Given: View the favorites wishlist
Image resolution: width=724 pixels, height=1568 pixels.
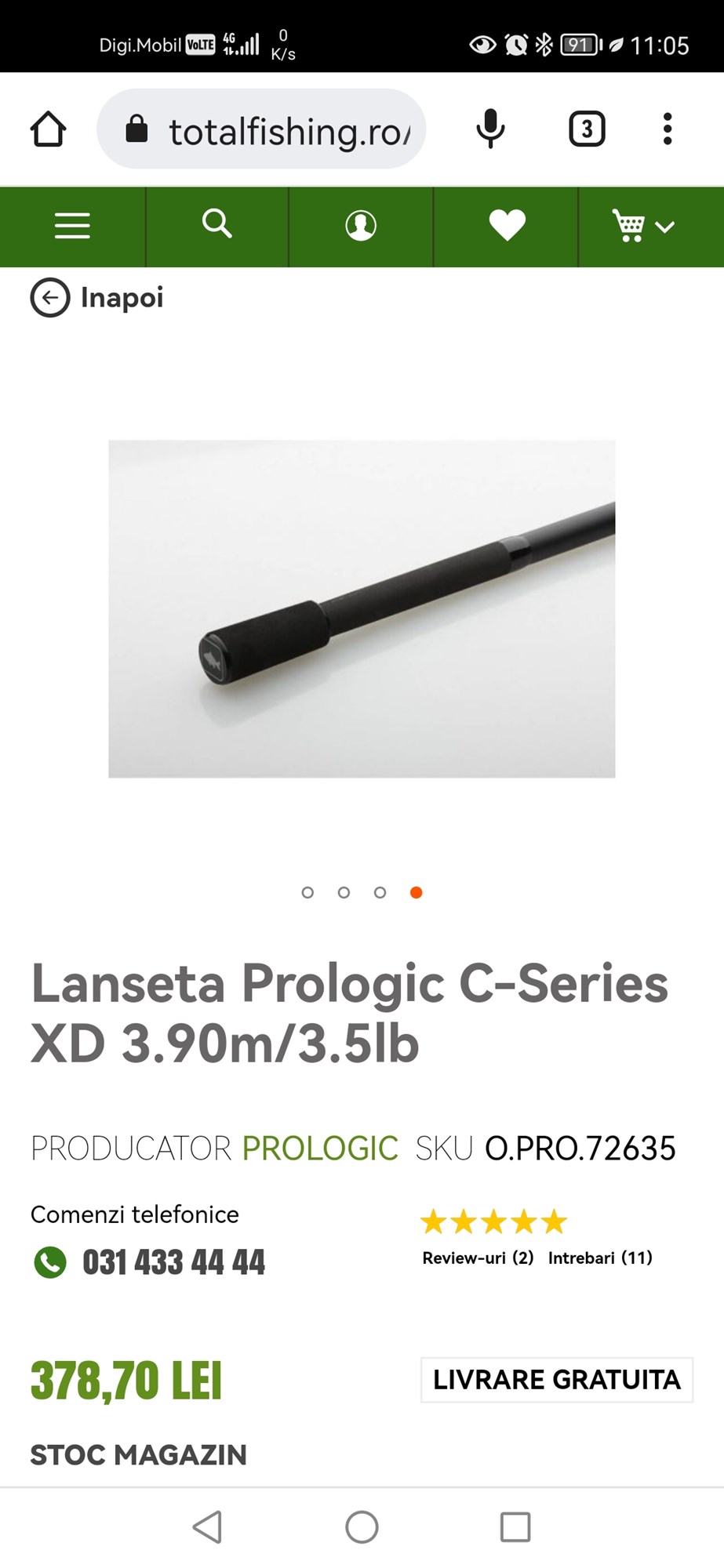Looking at the screenshot, I should (x=507, y=226).
